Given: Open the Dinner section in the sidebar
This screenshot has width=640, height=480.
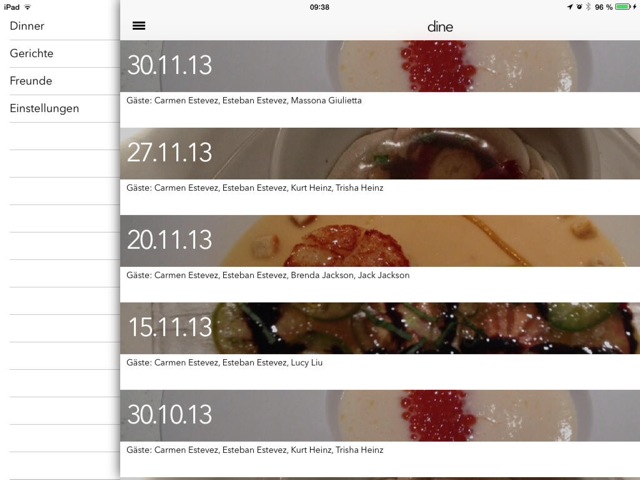Looking at the screenshot, I should pyautogui.click(x=27, y=26).
